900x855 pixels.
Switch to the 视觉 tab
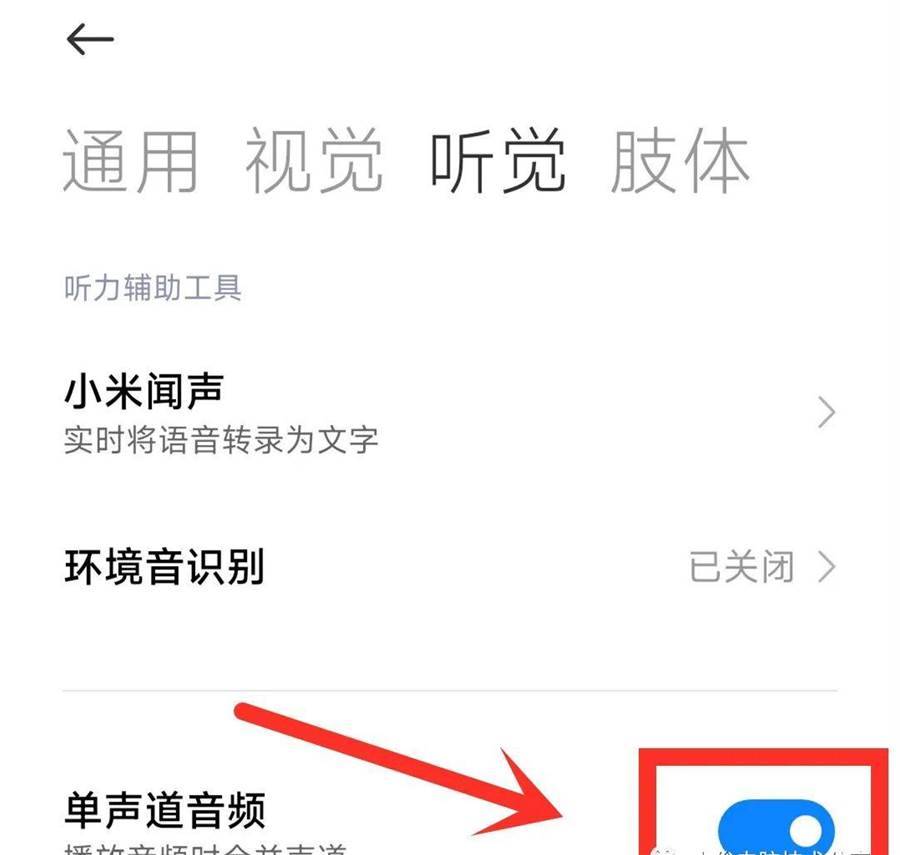(314, 160)
